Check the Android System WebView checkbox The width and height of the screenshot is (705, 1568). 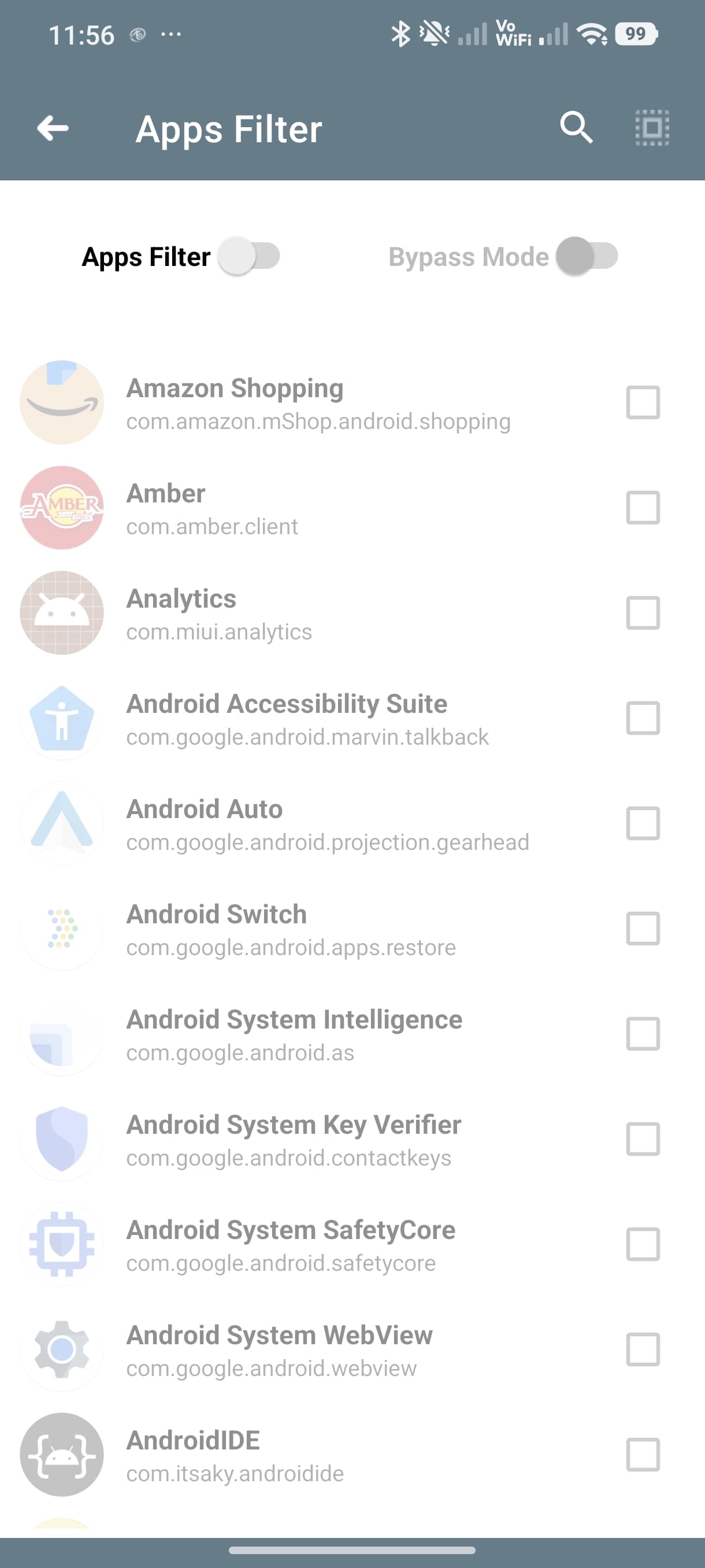[643, 1350]
